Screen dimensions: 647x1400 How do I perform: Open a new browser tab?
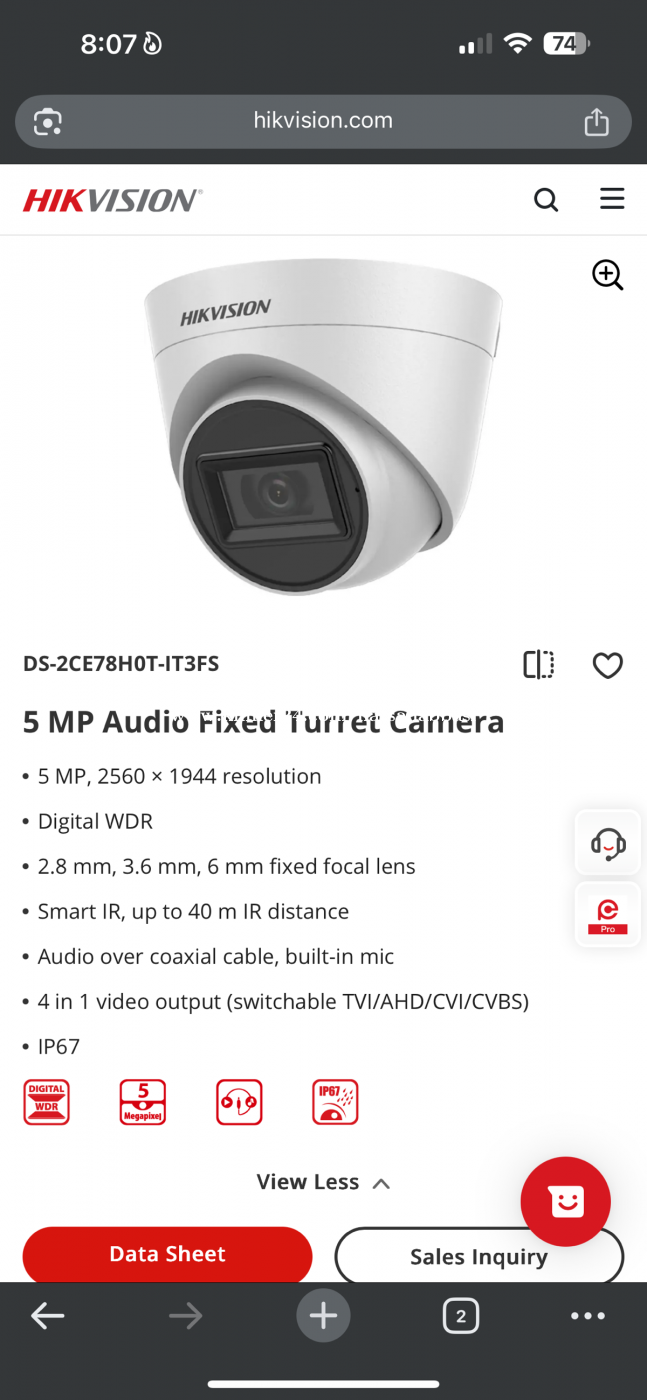(323, 1316)
